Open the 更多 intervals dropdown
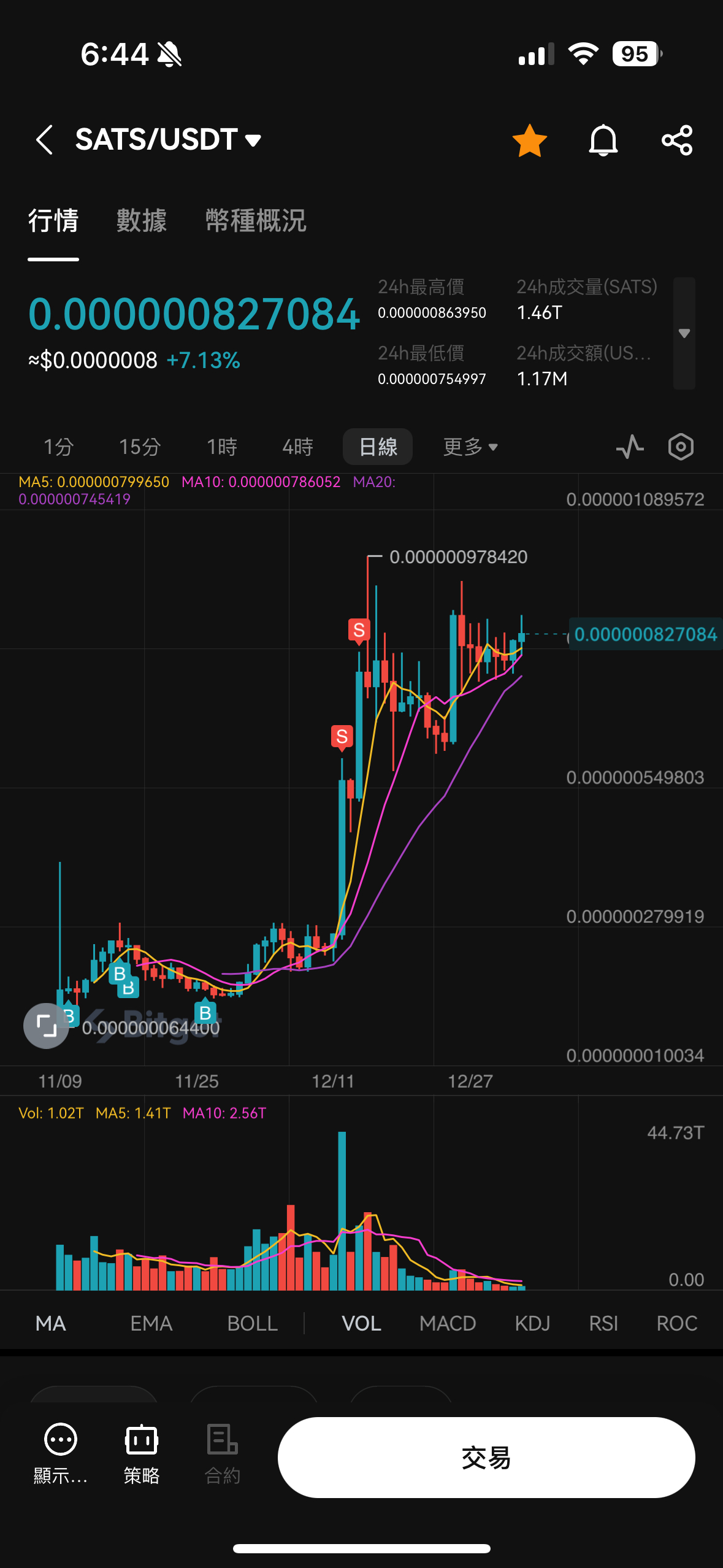Screen dimensions: 723x1568 470,447
